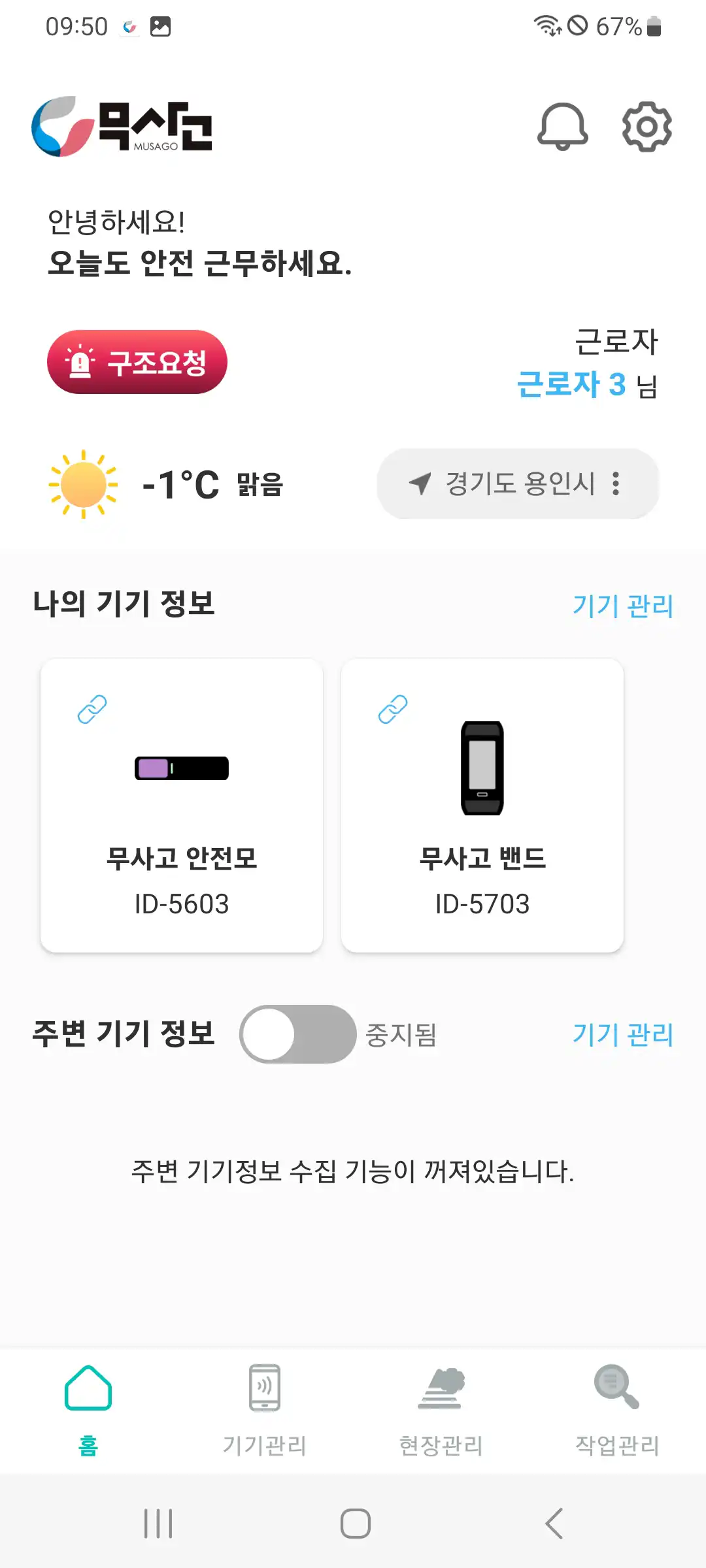Enable the 주변 기기 정보 toggle
Viewport: 706px width, 1568px height.
pos(297,1034)
